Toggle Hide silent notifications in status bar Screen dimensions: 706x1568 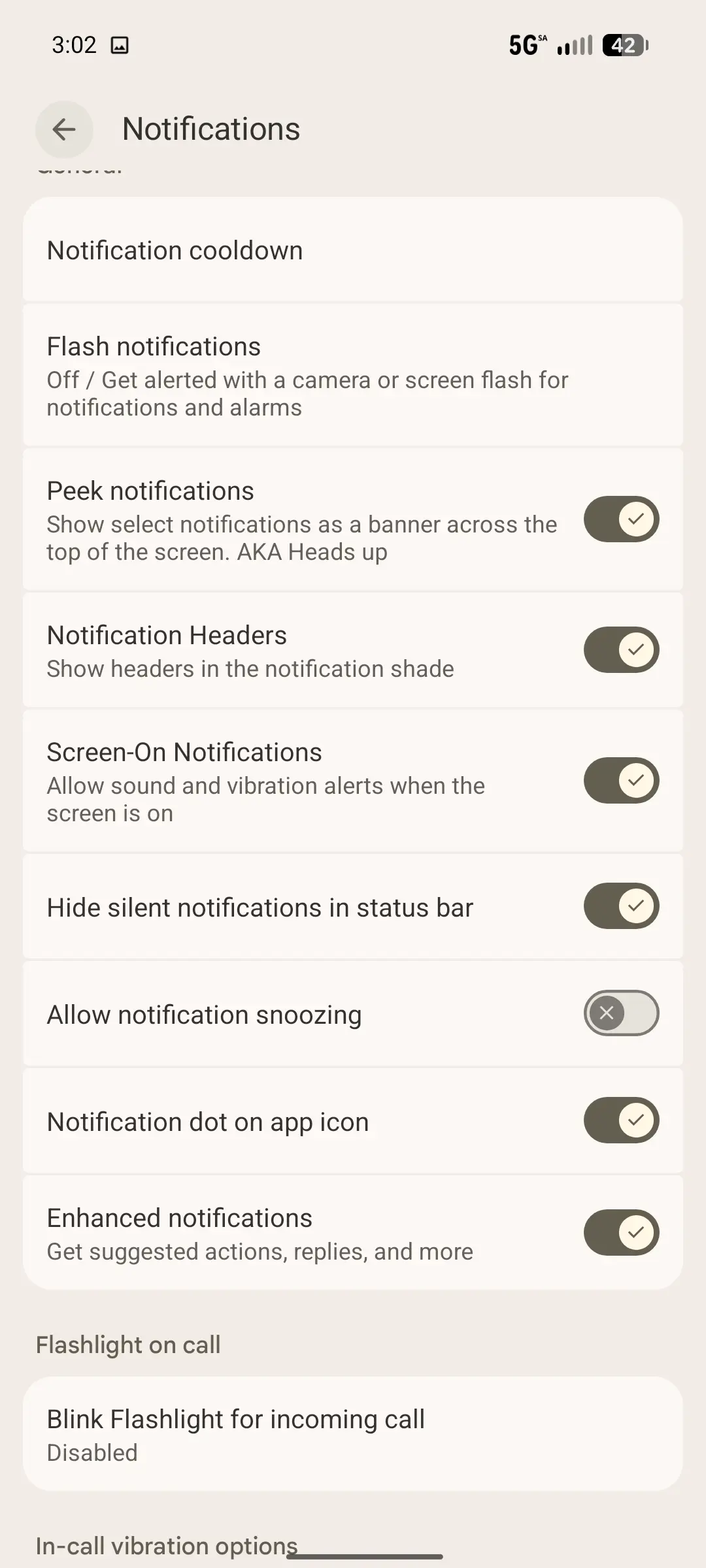[621, 906]
